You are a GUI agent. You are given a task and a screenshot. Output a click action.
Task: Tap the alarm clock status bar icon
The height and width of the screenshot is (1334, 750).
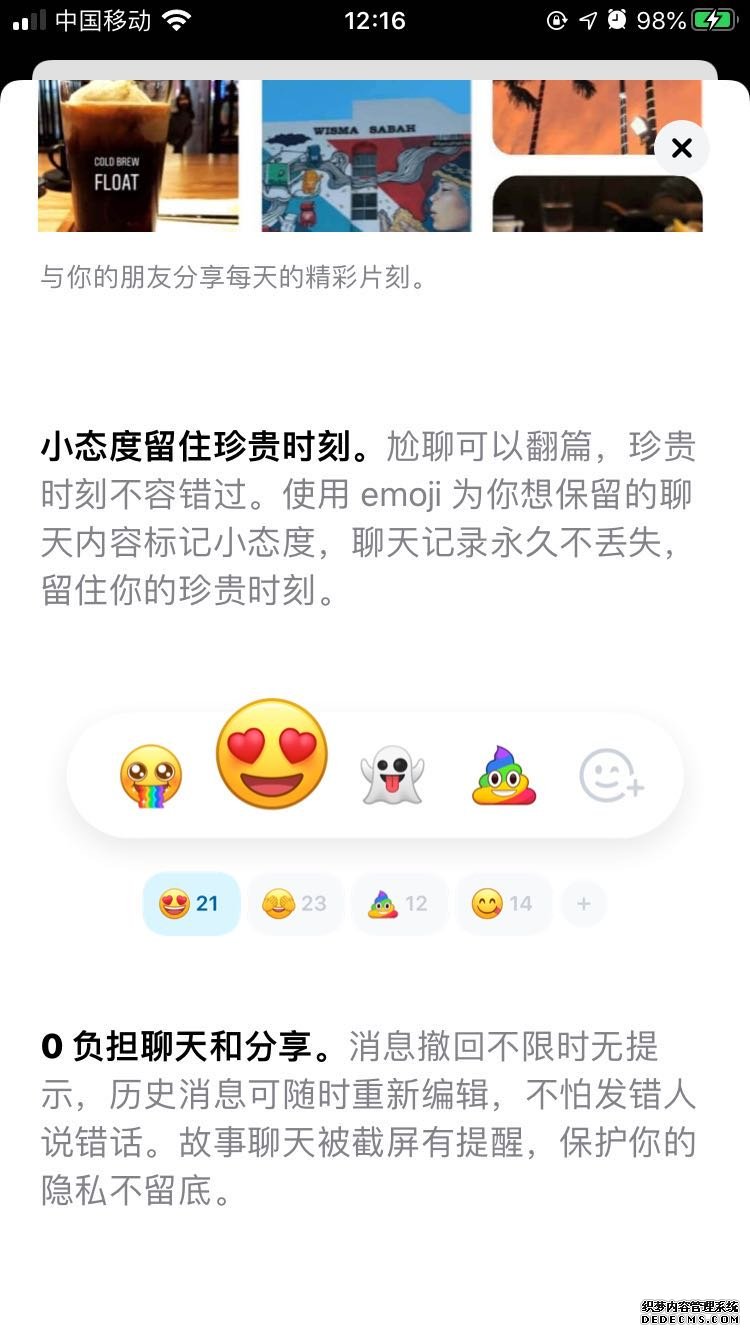tap(617, 20)
